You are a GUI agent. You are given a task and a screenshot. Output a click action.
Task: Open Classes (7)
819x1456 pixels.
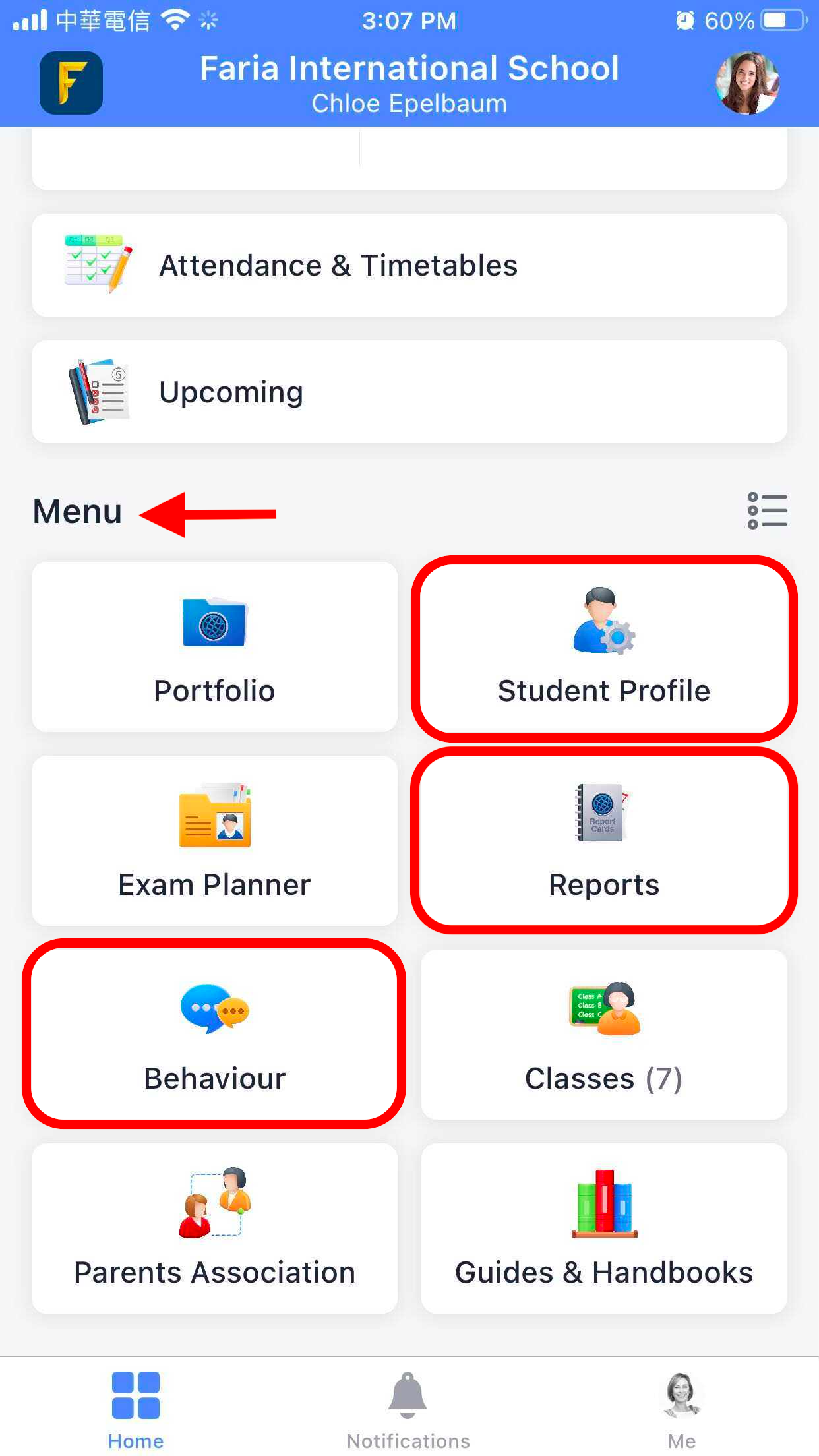603,1034
